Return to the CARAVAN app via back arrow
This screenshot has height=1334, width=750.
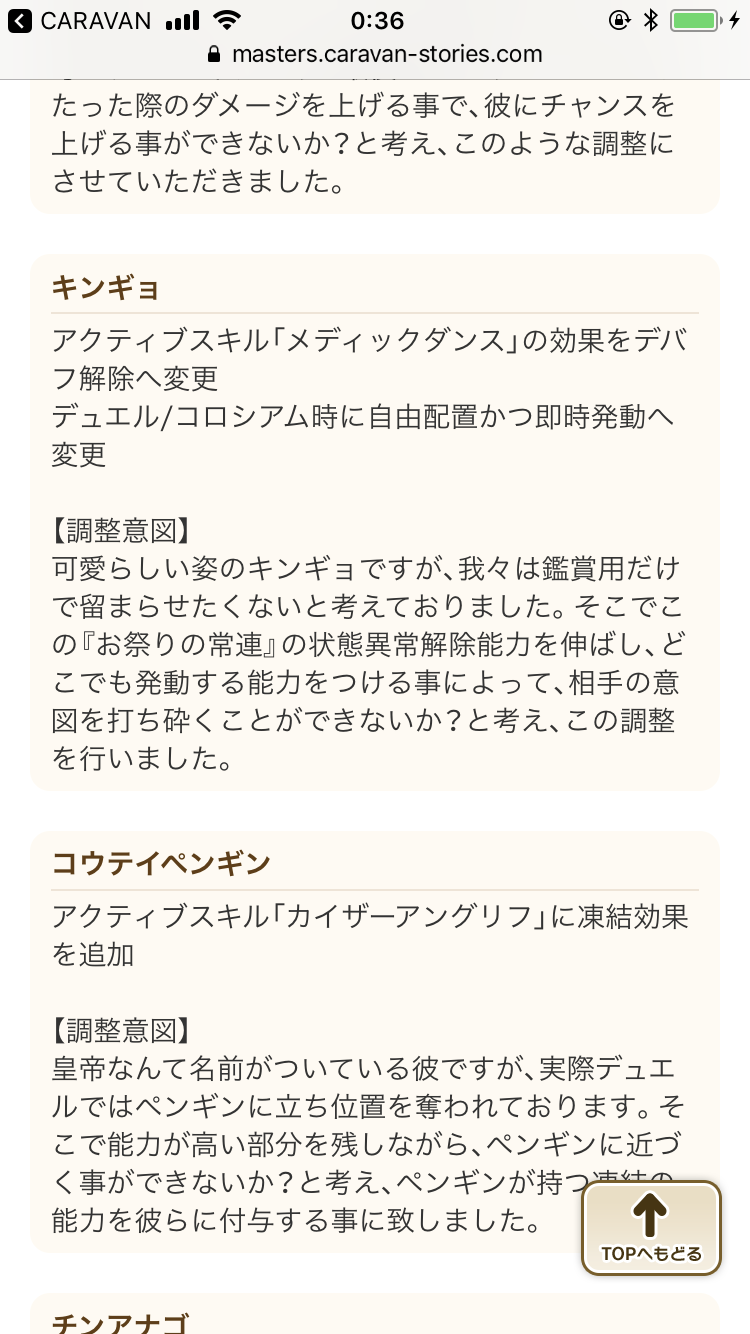pyautogui.click(x=20, y=20)
